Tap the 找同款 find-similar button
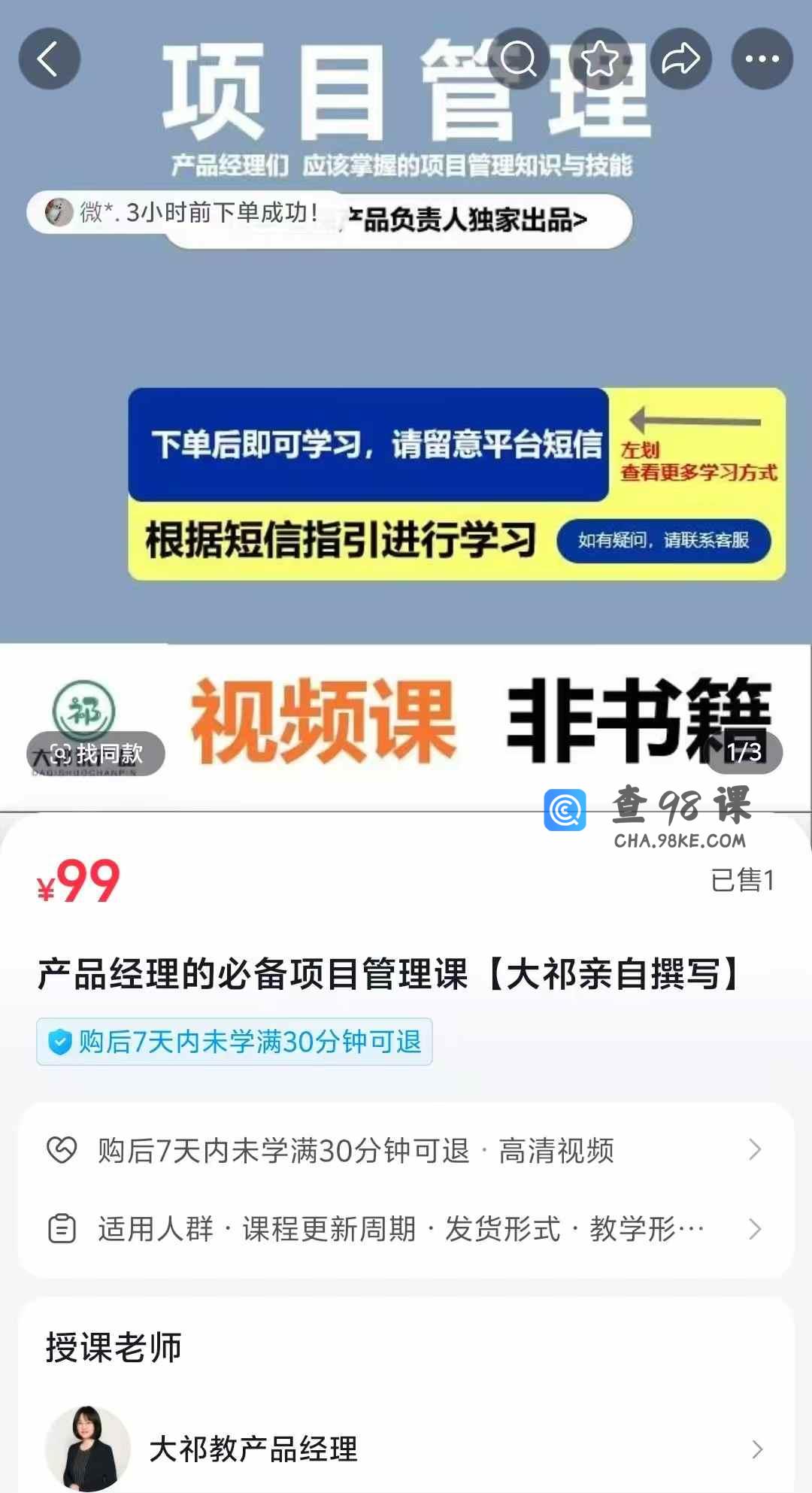This screenshot has width=812, height=1493. pos(96,753)
